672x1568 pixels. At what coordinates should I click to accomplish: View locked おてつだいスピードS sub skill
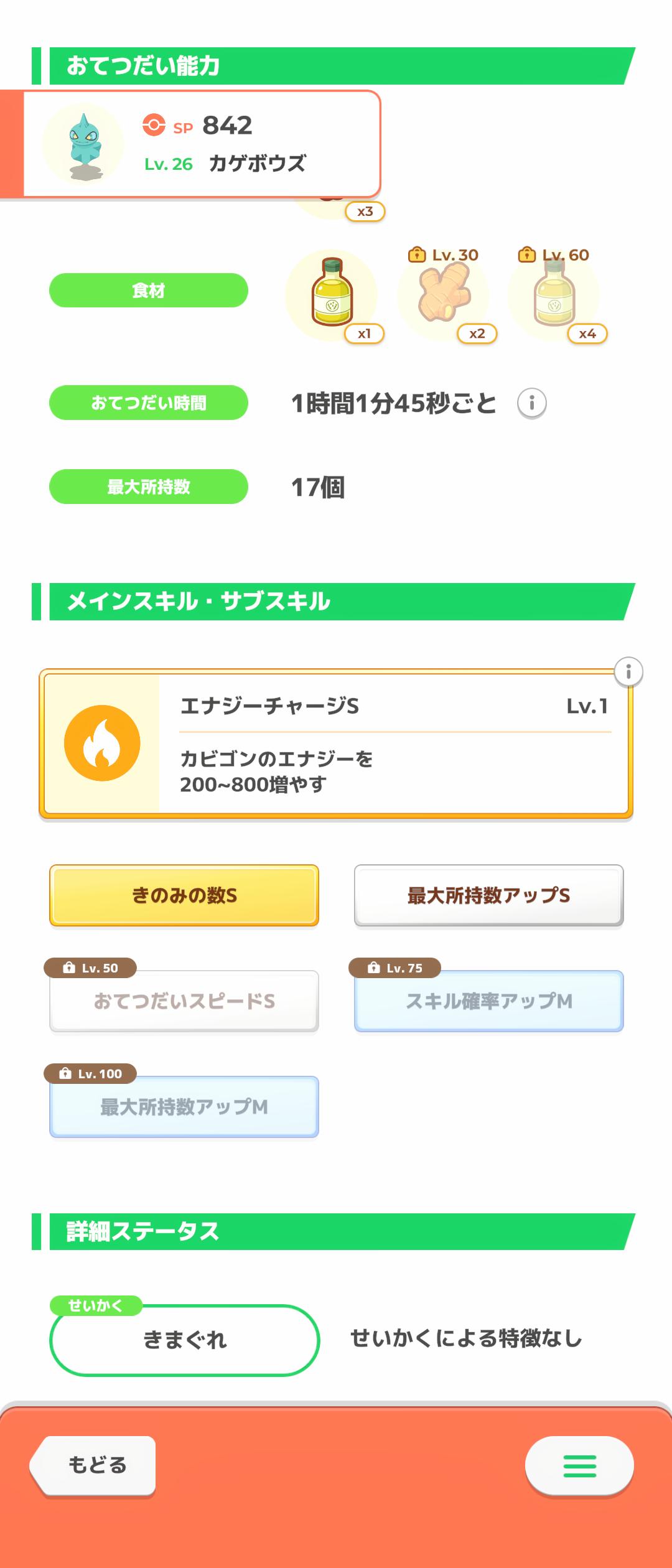pos(184,1001)
